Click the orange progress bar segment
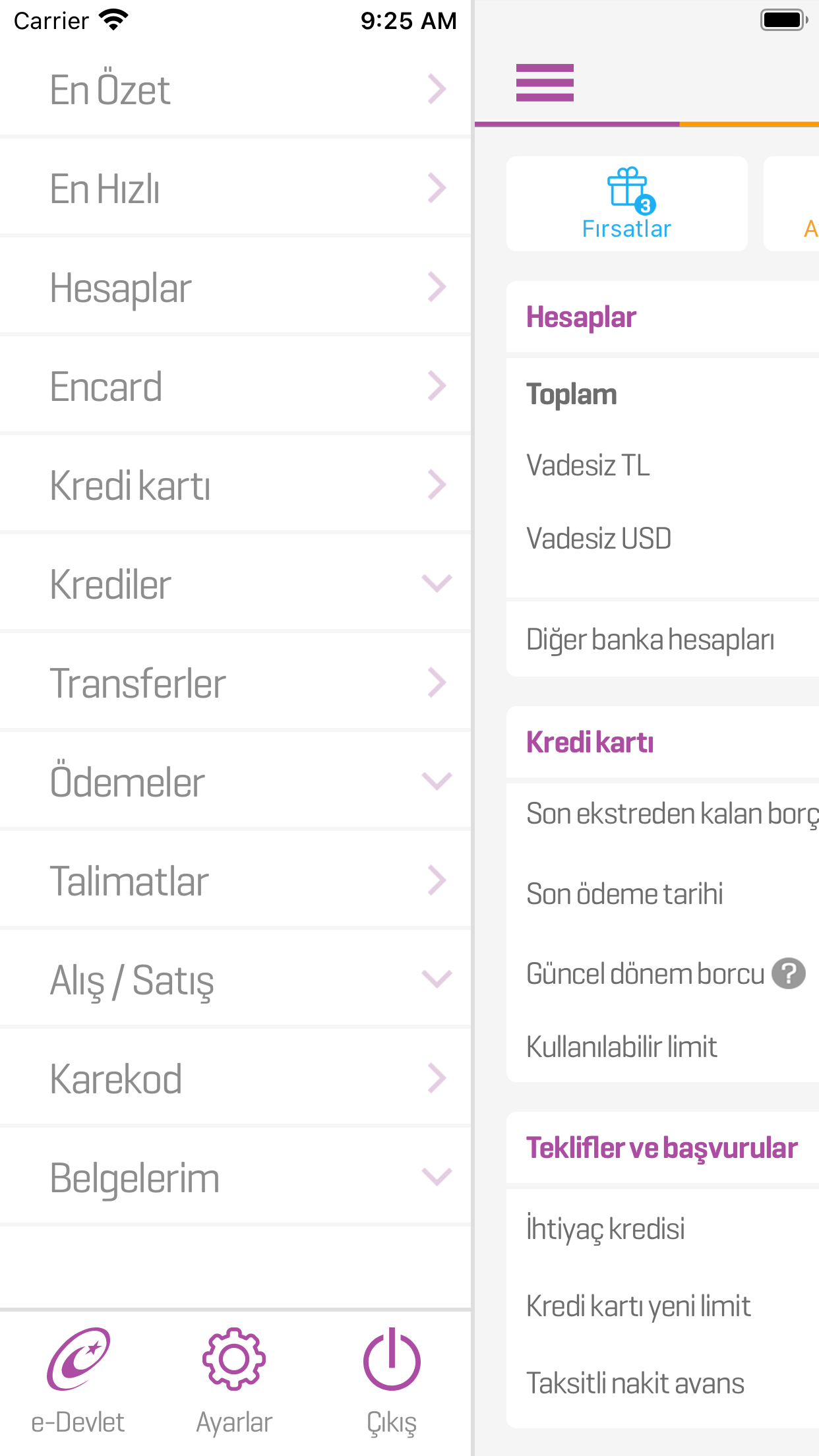Viewport: 819px width, 1456px height. tap(749, 123)
